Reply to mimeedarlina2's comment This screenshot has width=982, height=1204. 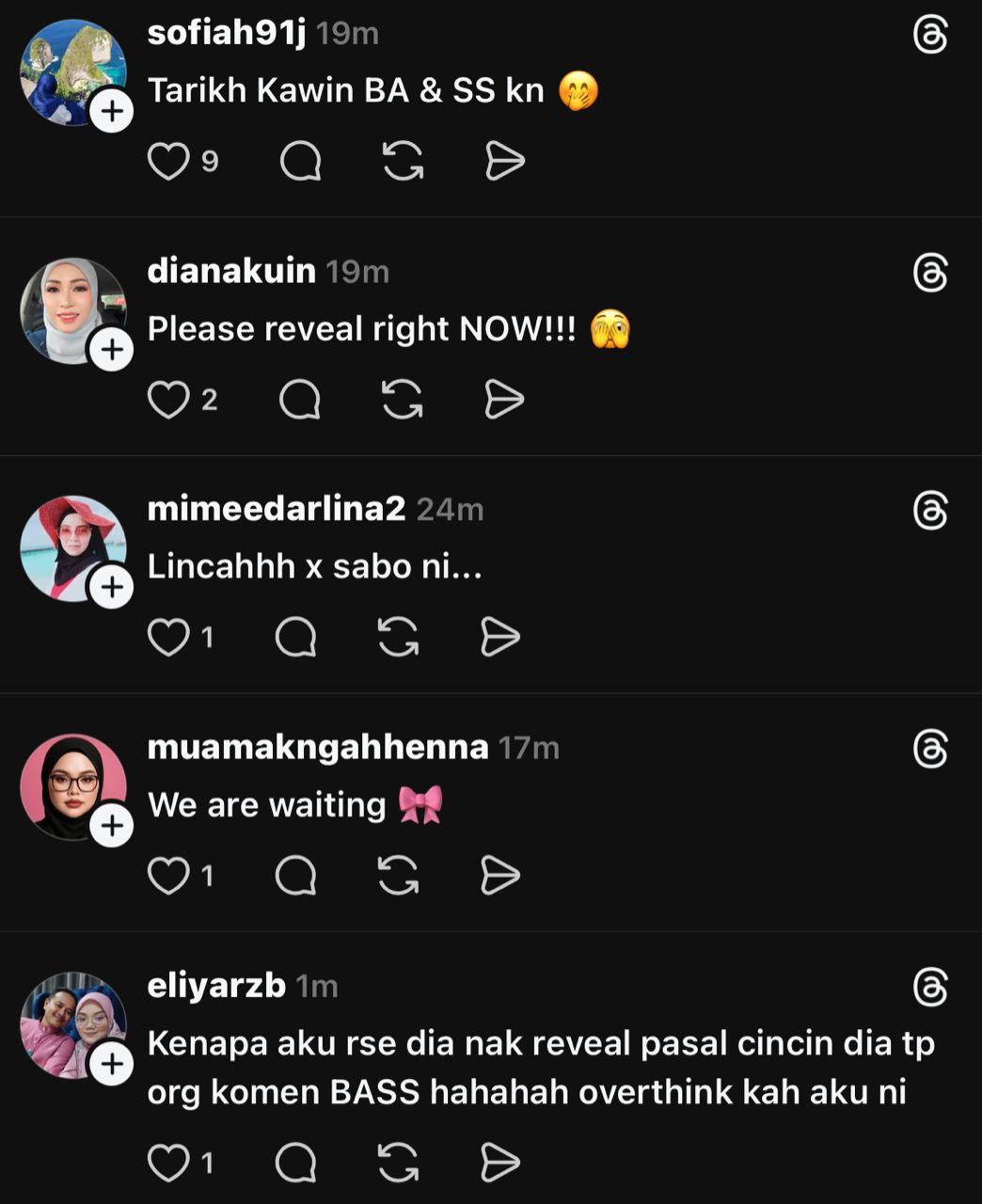295,637
